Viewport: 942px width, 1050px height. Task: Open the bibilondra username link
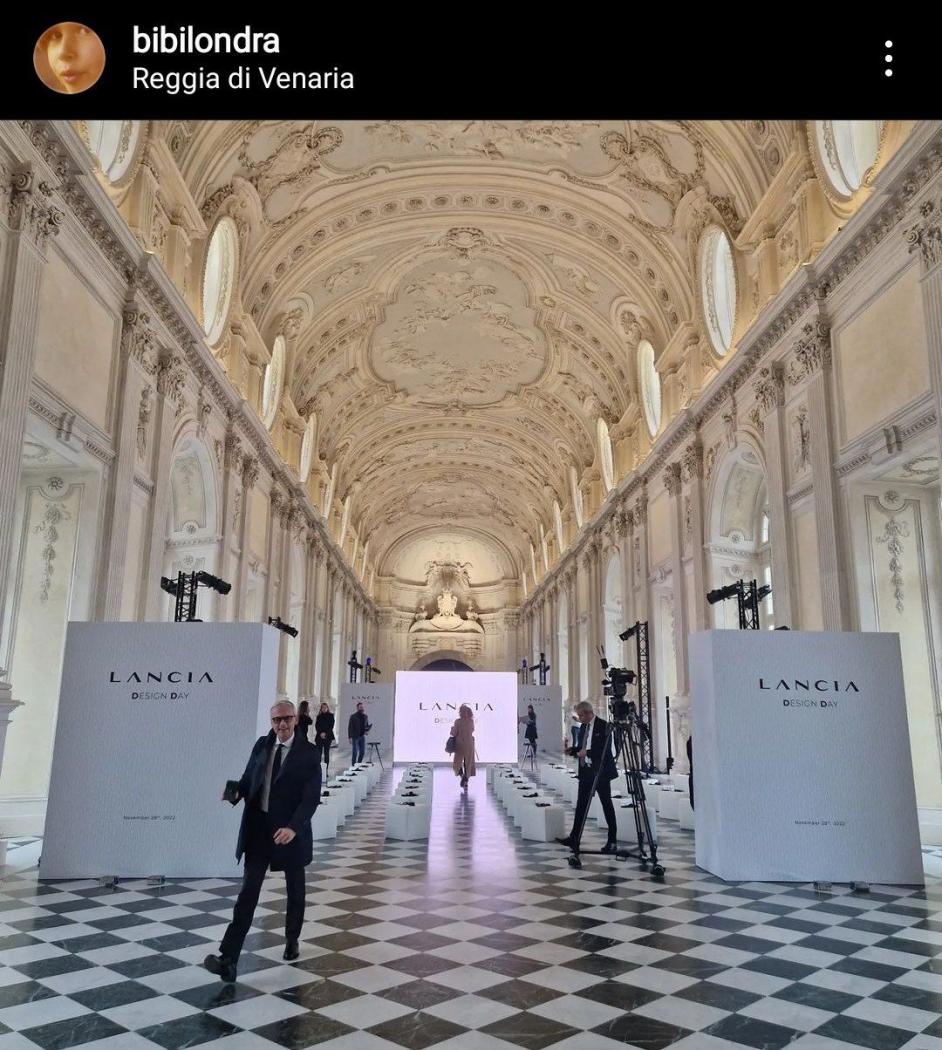click(x=206, y=40)
